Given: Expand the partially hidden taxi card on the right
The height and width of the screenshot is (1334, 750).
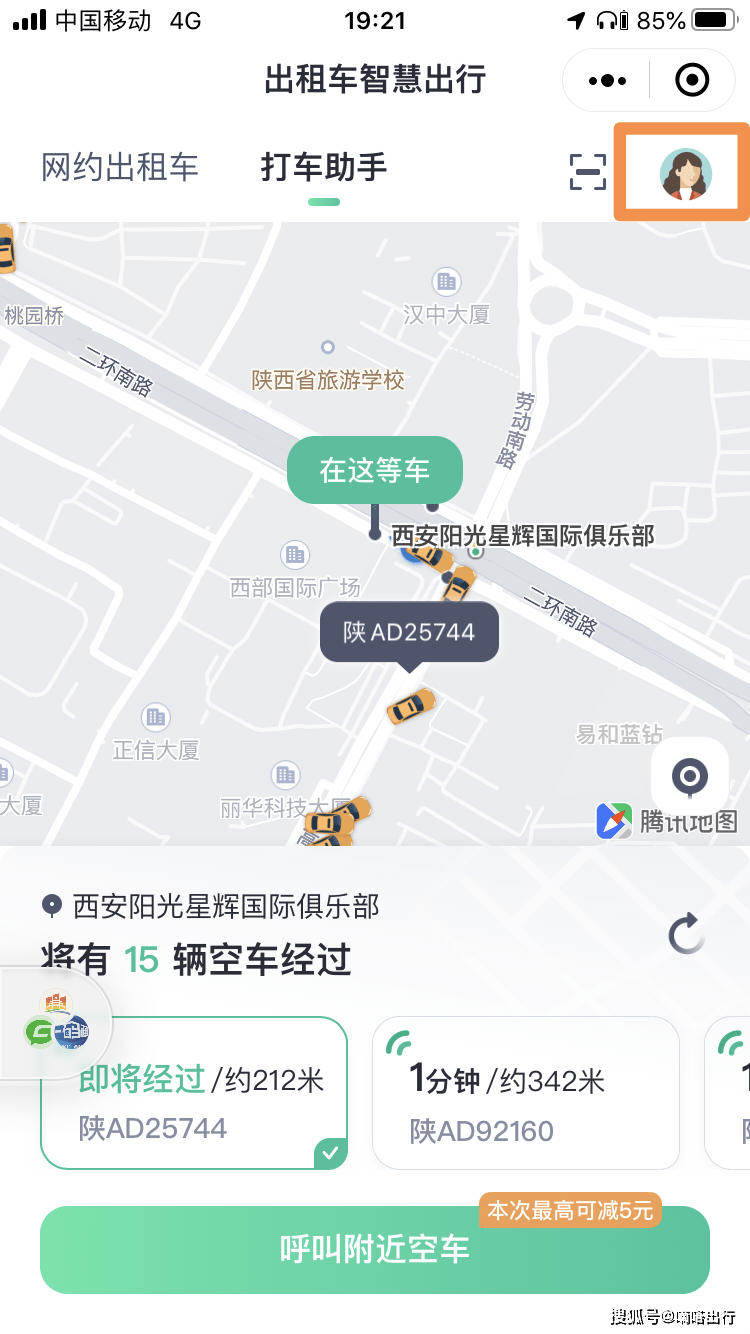Looking at the screenshot, I should tap(731, 1092).
